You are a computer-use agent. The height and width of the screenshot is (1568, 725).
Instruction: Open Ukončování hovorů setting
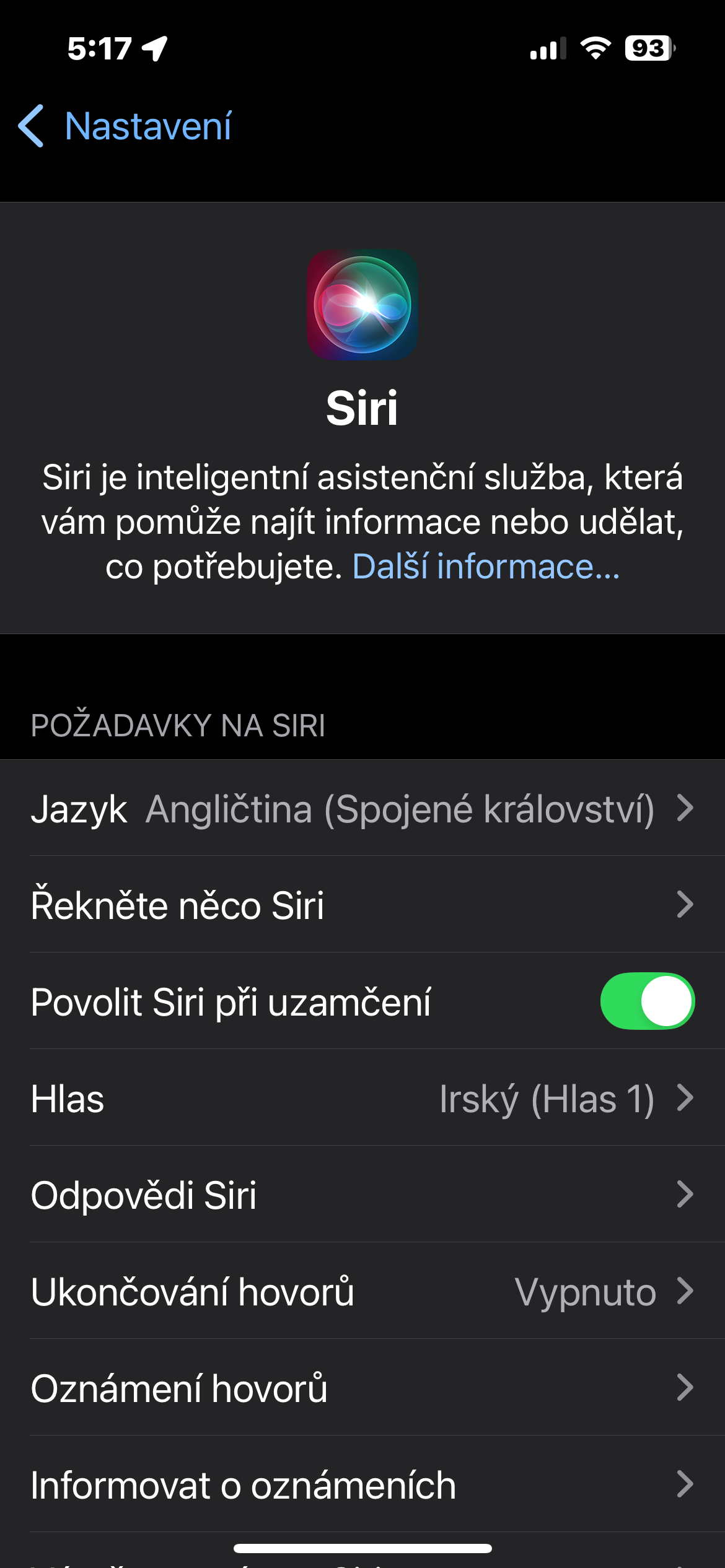click(x=362, y=1291)
